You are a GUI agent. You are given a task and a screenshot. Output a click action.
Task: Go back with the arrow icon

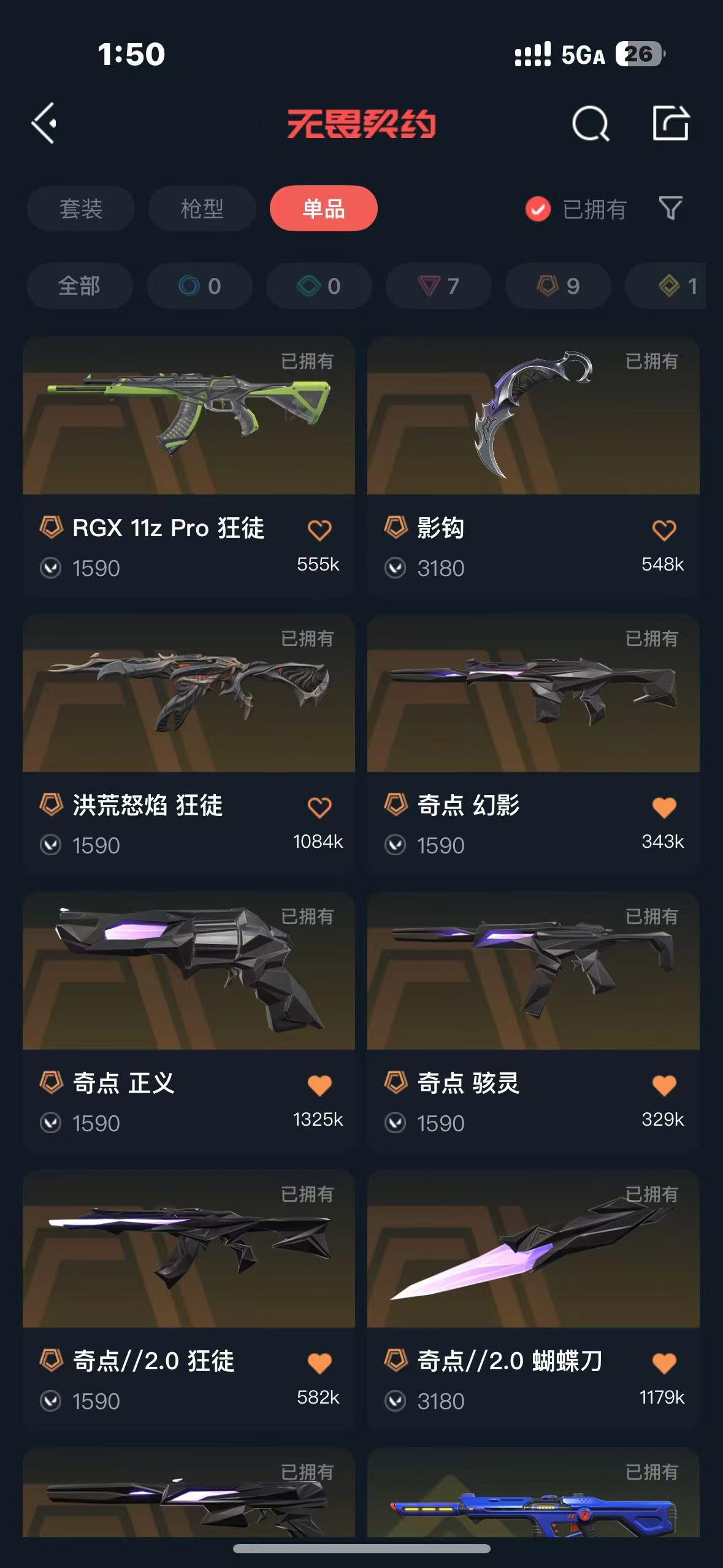coord(44,123)
